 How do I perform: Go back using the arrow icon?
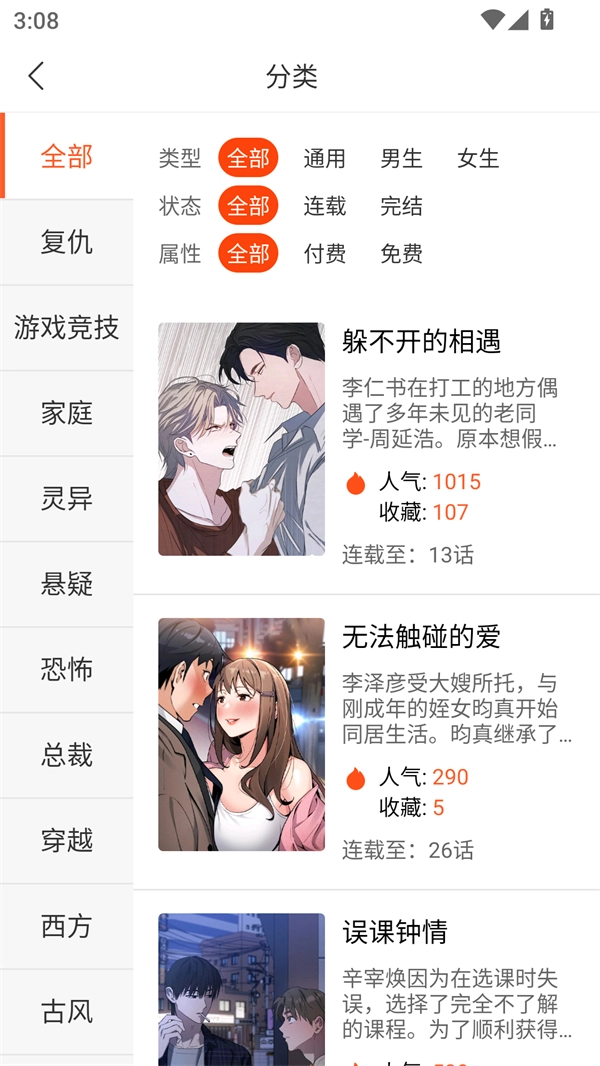[x=37, y=76]
